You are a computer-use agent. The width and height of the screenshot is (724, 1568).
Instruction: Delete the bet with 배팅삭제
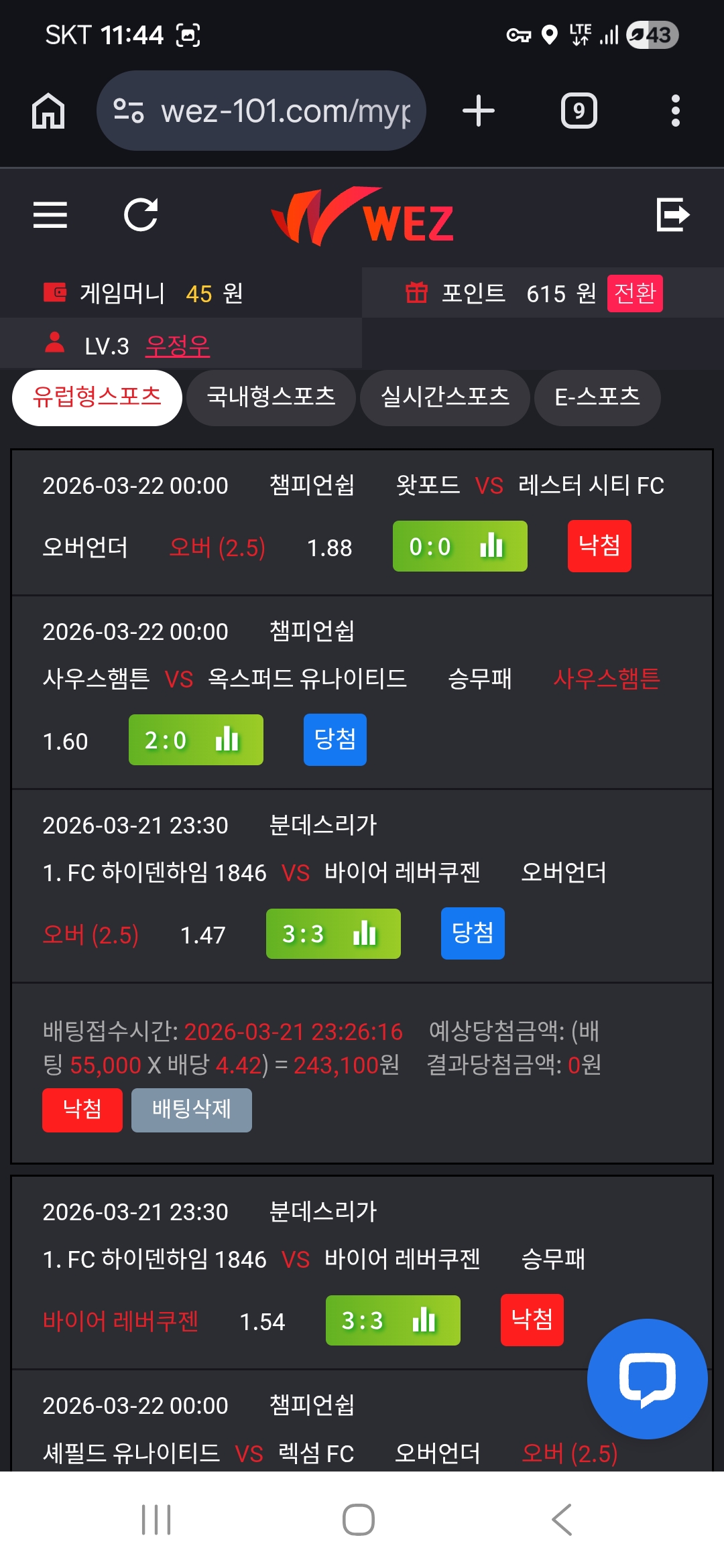[x=191, y=1110]
